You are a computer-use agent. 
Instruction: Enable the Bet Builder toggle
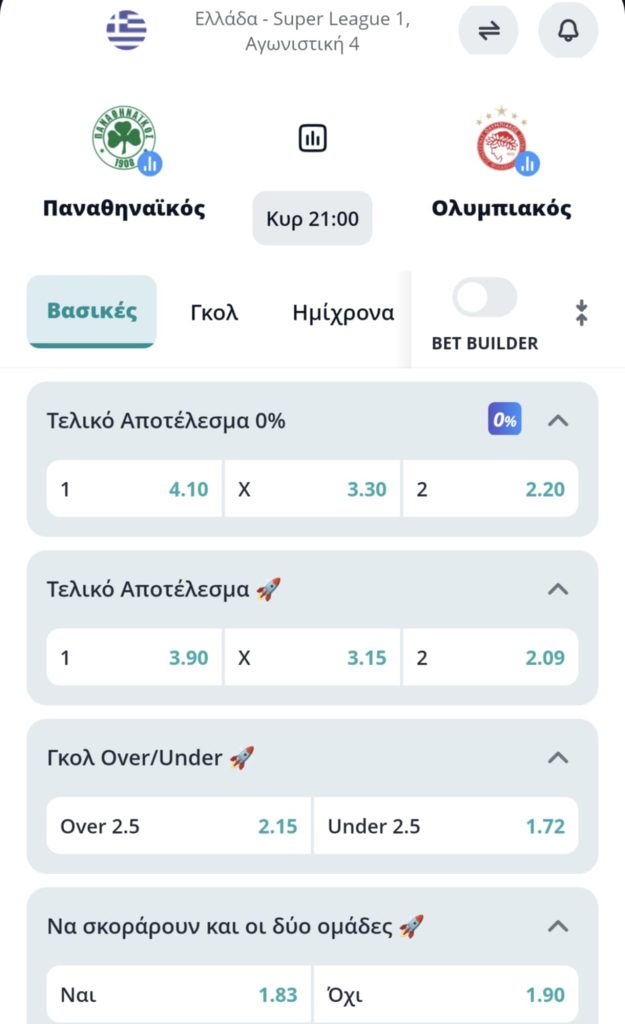click(x=485, y=298)
